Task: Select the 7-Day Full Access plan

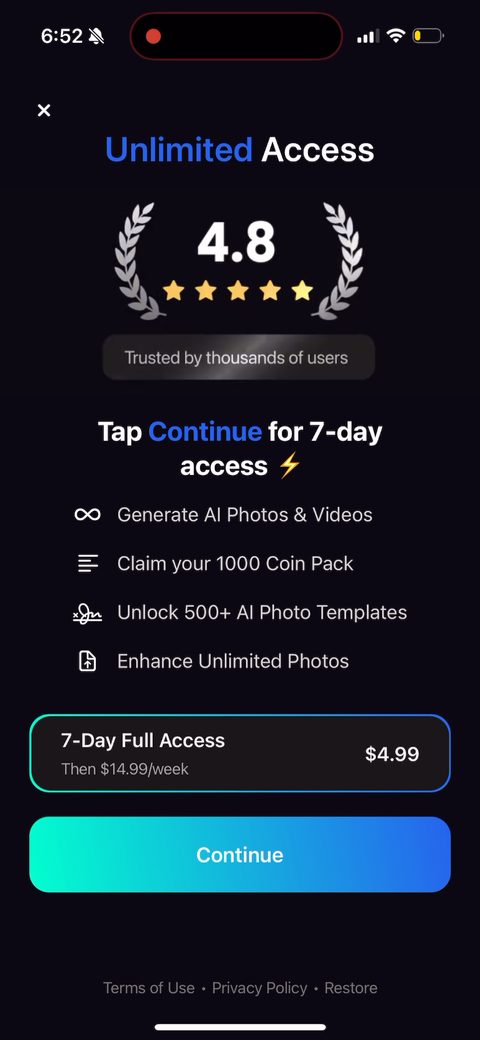Action: pyautogui.click(x=240, y=753)
